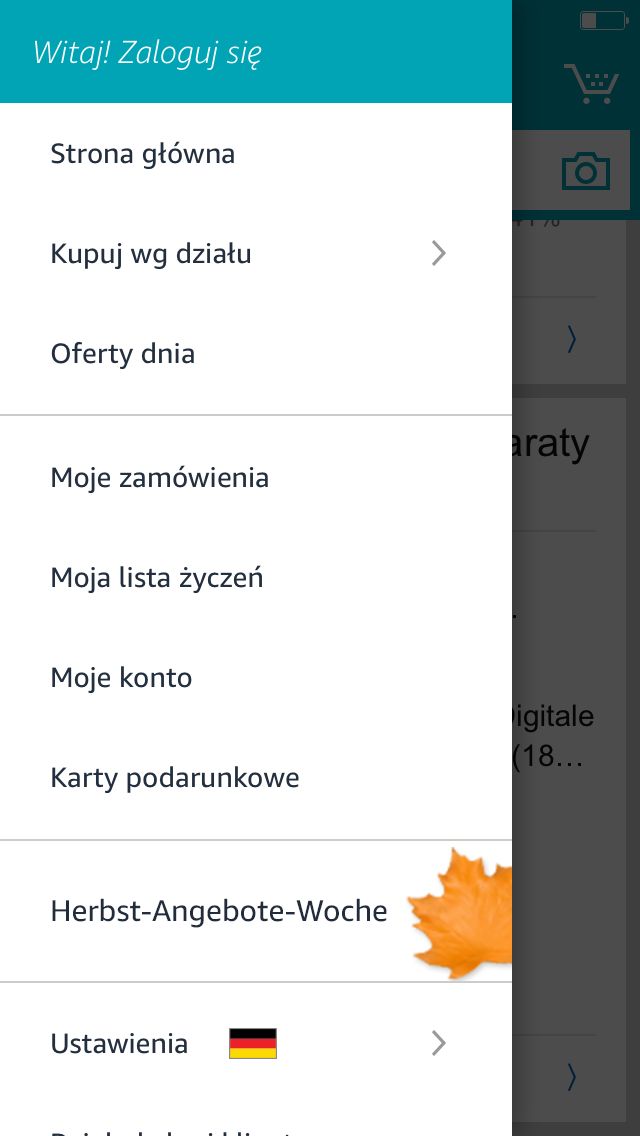Screen dimensions: 640x1136
Task: Open Herbst-Angebote-Woche offers
Action: click(x=256, y=911)
